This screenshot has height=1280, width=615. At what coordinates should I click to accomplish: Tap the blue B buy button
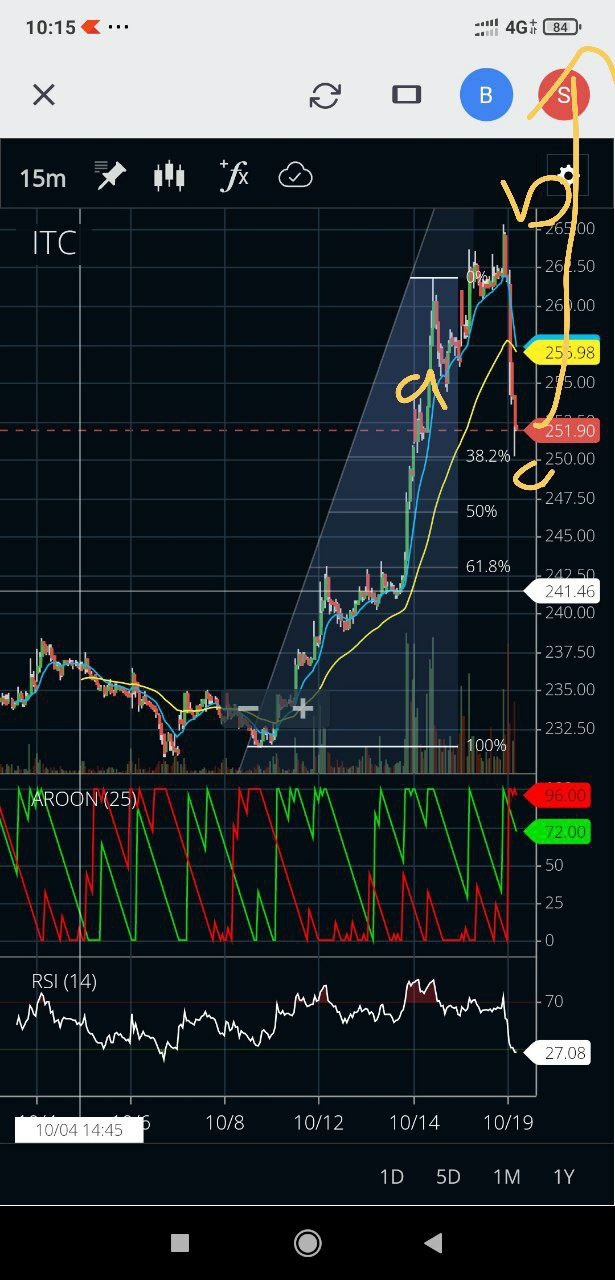[x=486, y=95]
